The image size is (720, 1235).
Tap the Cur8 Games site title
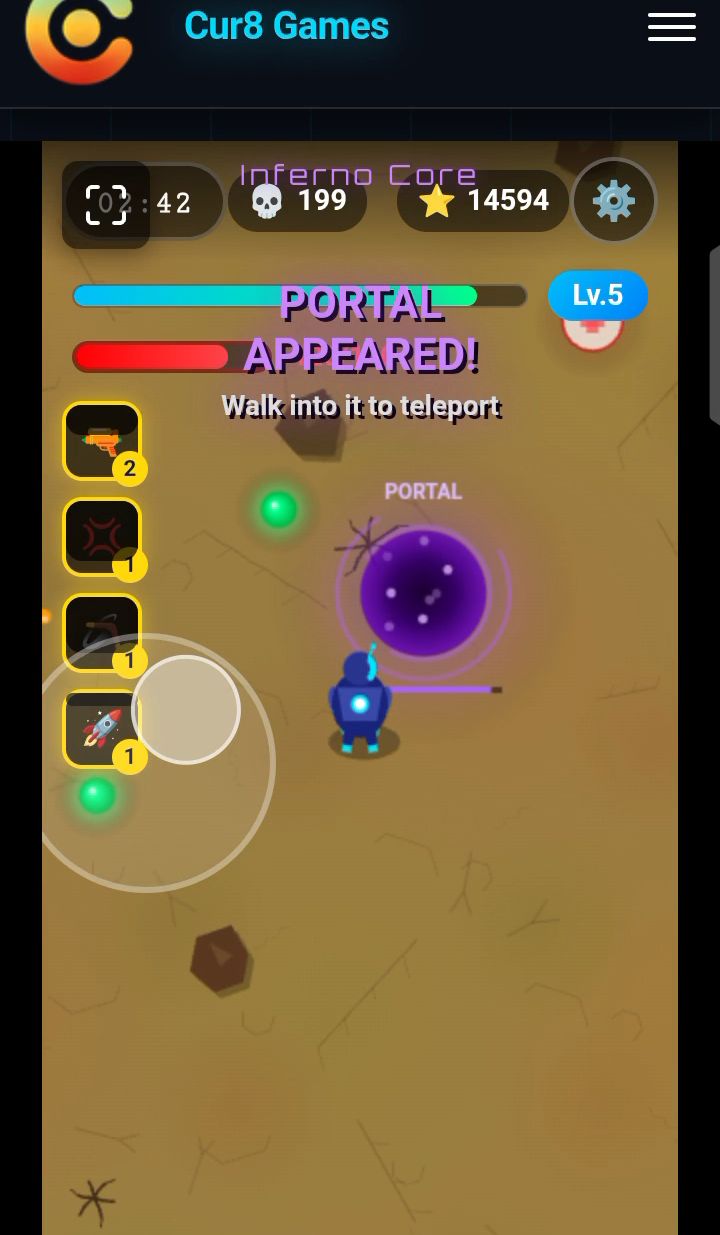pos(286,26)
